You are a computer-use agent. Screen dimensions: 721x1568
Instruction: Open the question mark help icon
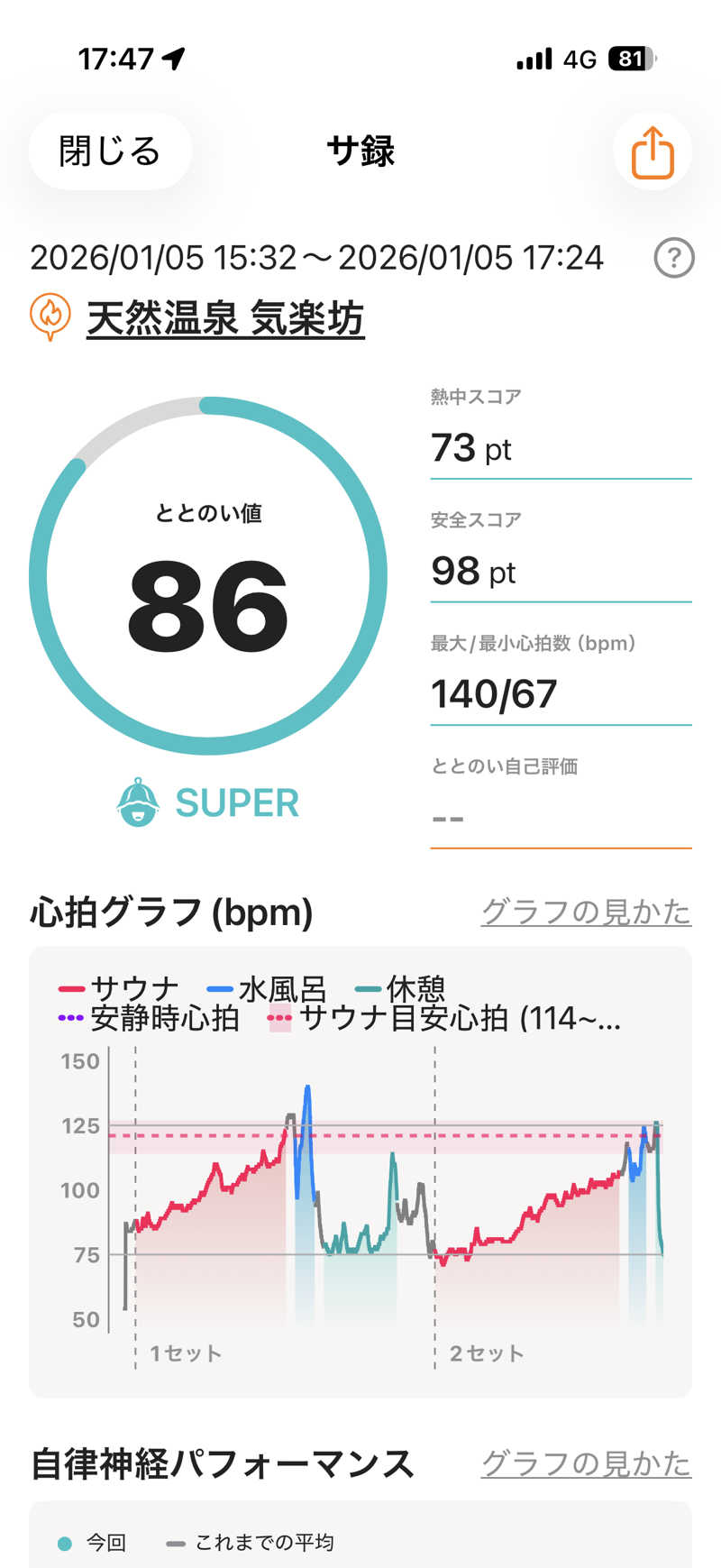coord(673,259)
